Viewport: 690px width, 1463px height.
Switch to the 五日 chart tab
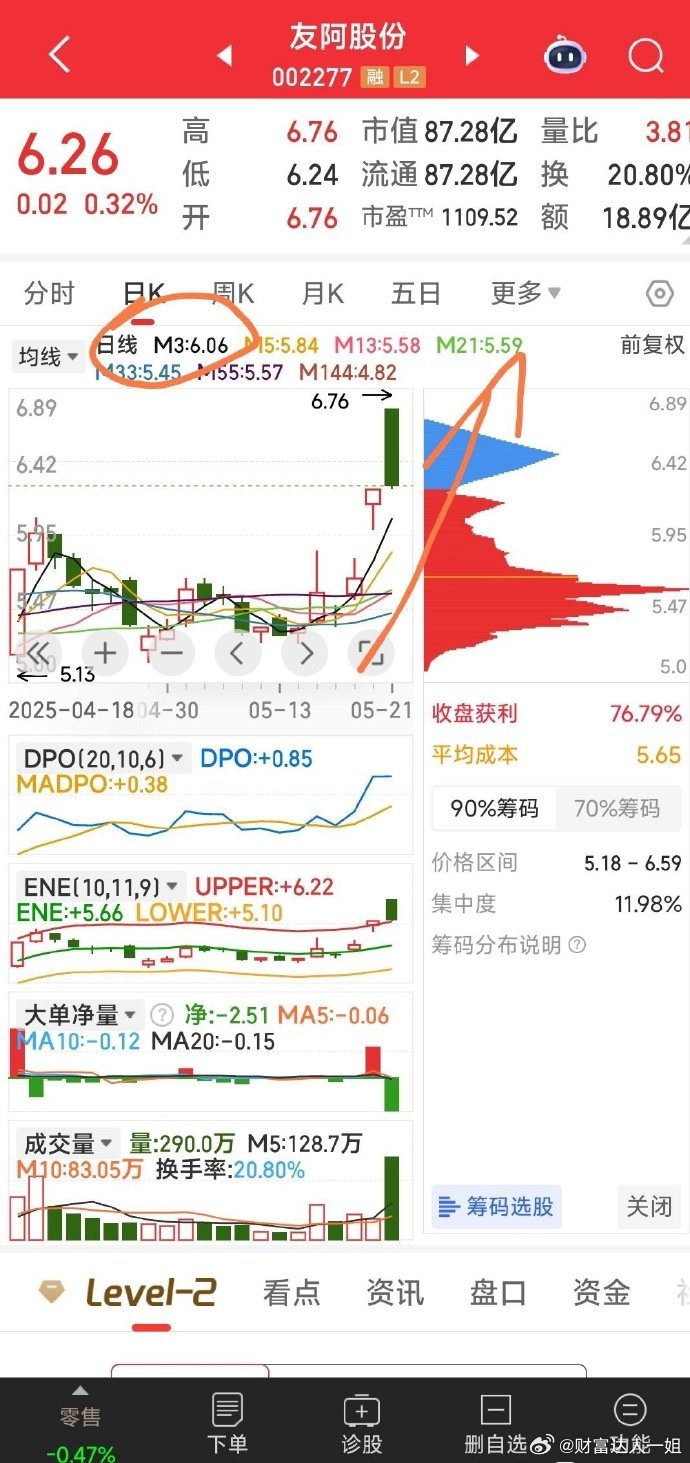pos(416,293)
